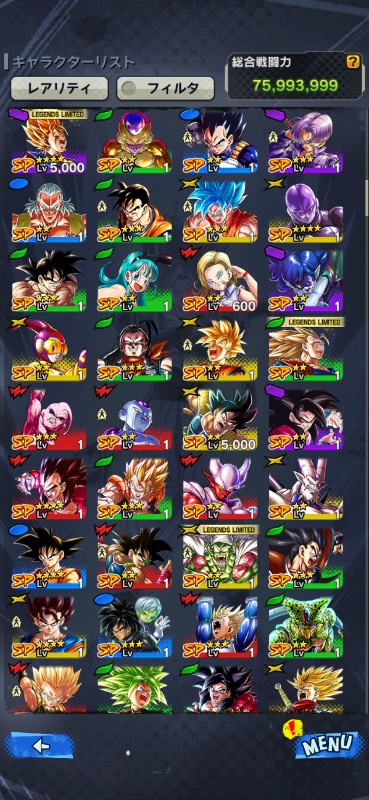
Task: Select the purple-haired Trunks card
Action: tap(306, 141)
